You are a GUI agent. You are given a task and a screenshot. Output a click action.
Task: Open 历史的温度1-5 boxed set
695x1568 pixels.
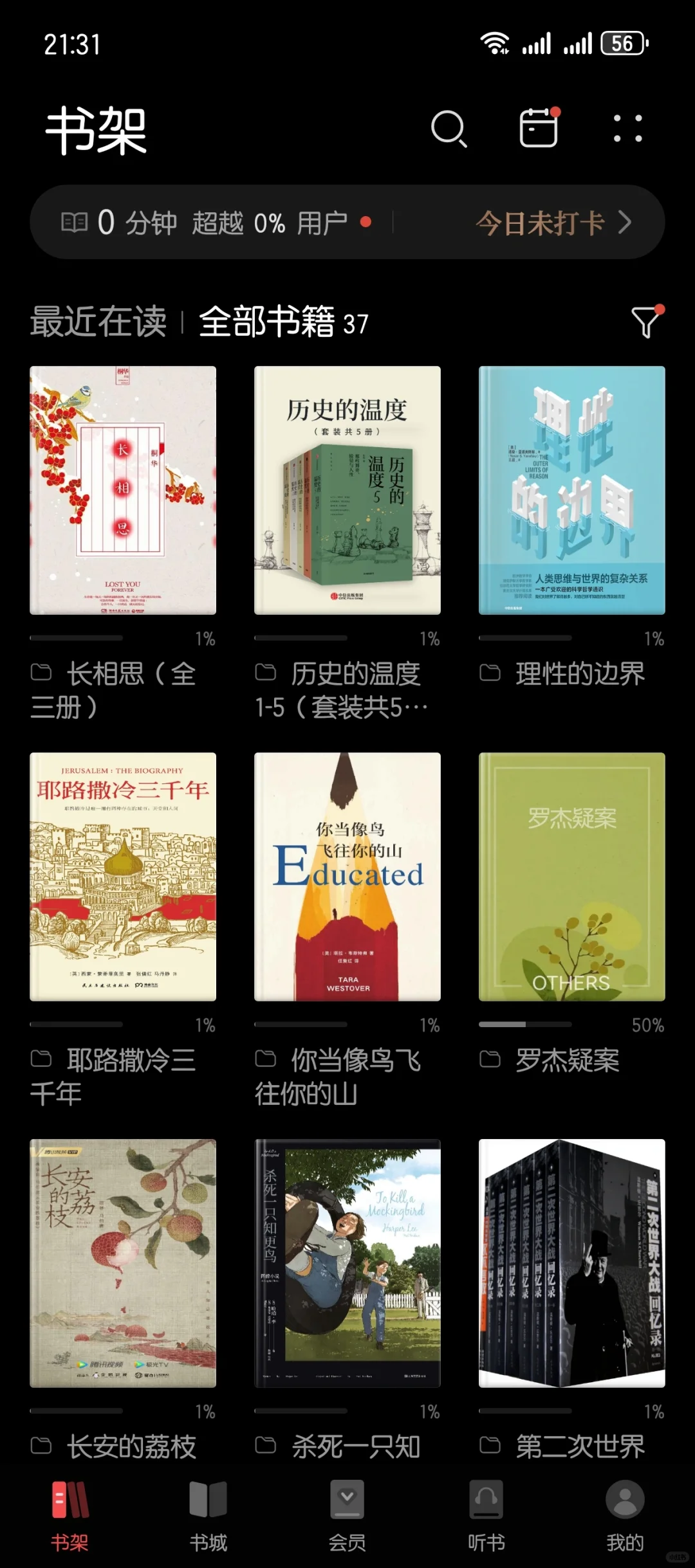347,490
